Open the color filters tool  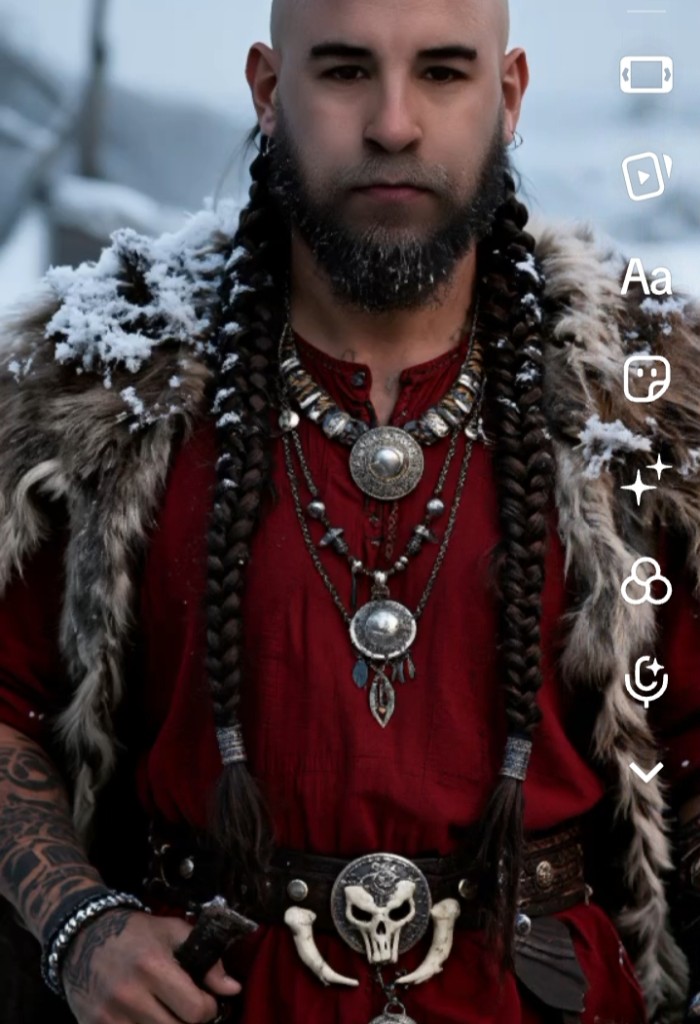pos(646,581)
